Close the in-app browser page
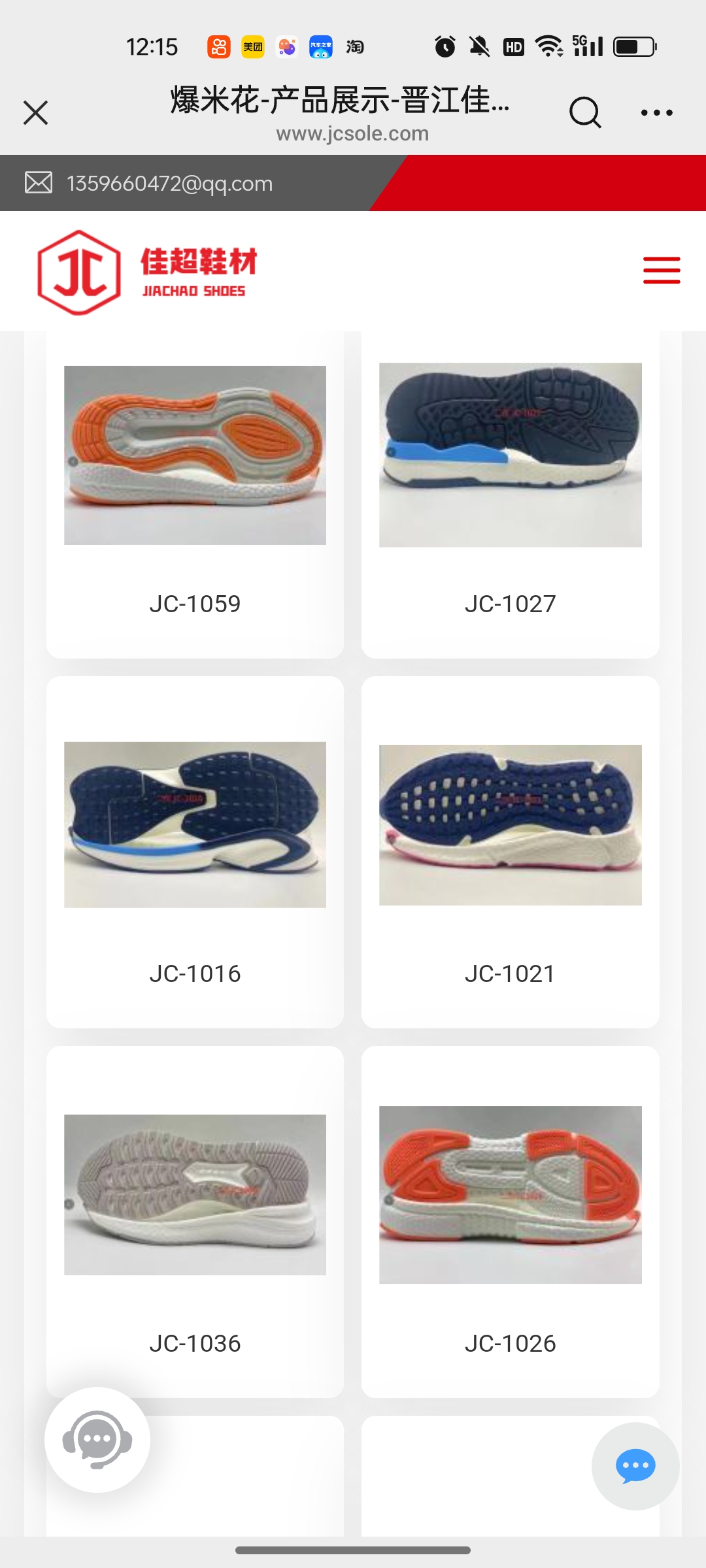Viewport: 706px width, 1568px height. pyautogui.click(x=36, y=112)
